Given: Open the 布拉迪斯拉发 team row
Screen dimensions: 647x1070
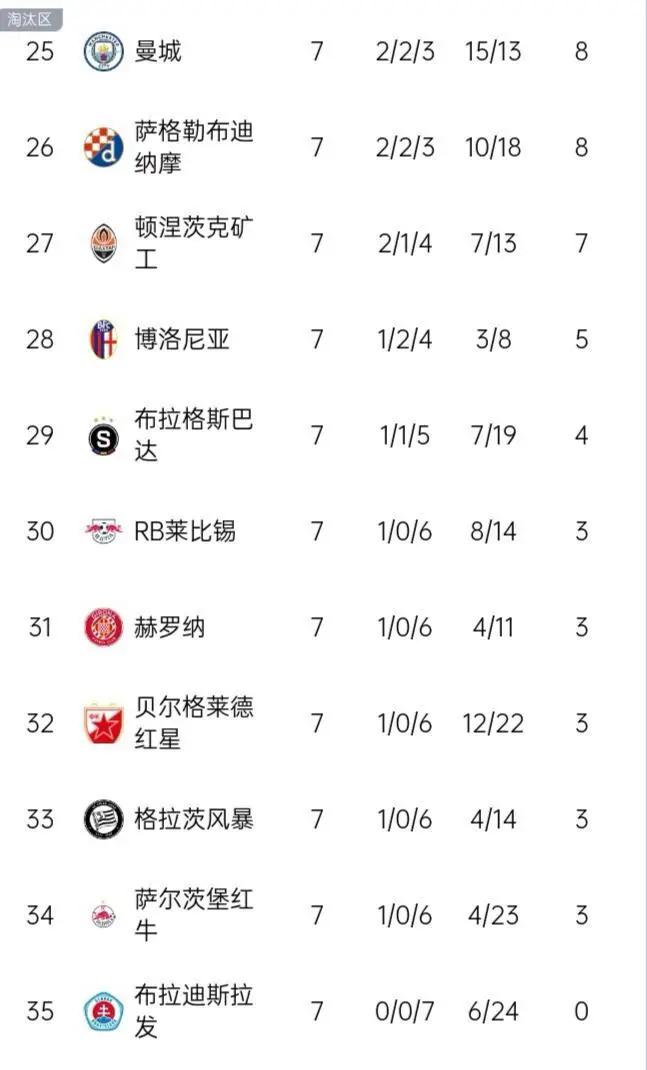Looking at the screenshot, I should pyautogui.click(x=194, y=1011).
